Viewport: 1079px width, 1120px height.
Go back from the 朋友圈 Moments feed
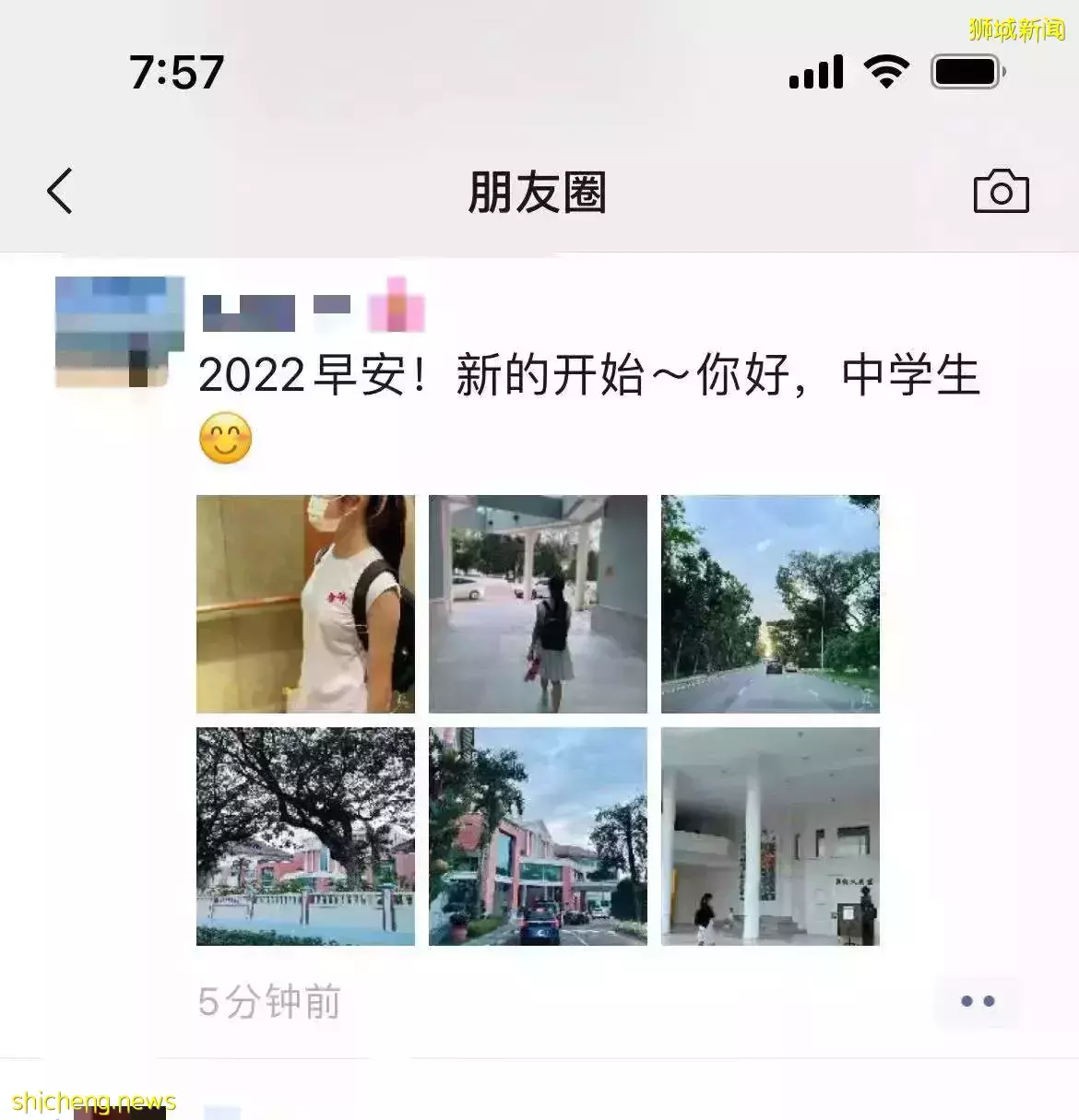[x=61, y=192]
